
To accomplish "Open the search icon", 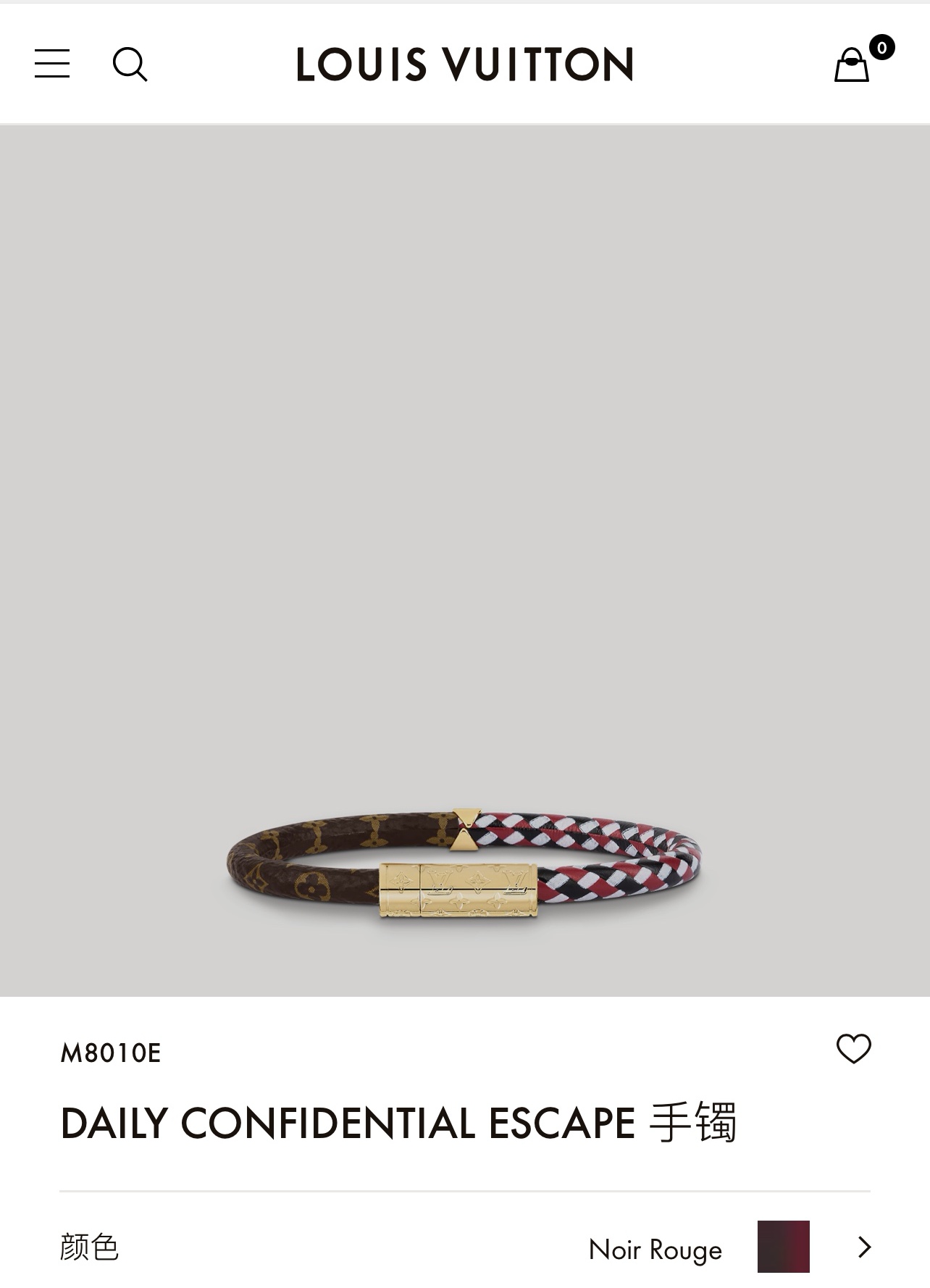I will [130, 64].
